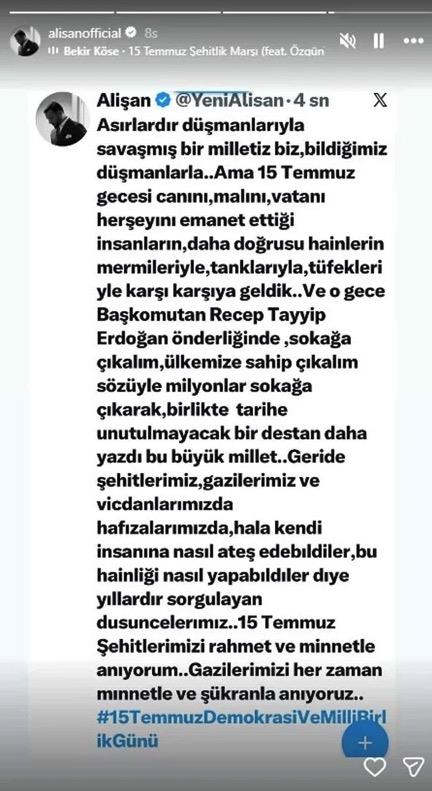Like this story with the heart
432x791 pixels.
[x=374, y=767]
